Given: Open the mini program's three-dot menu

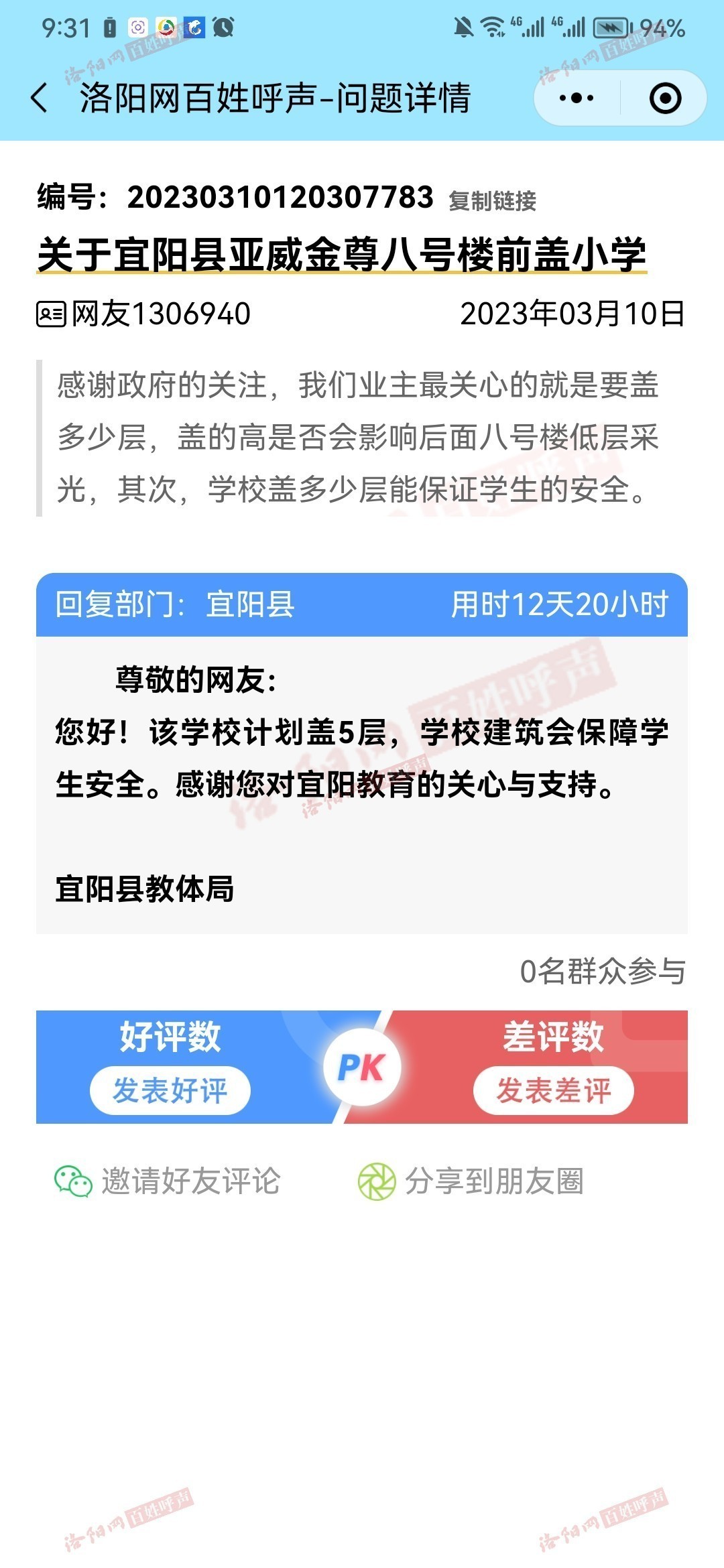Looking at the screenshot, I should pos(577,98).
